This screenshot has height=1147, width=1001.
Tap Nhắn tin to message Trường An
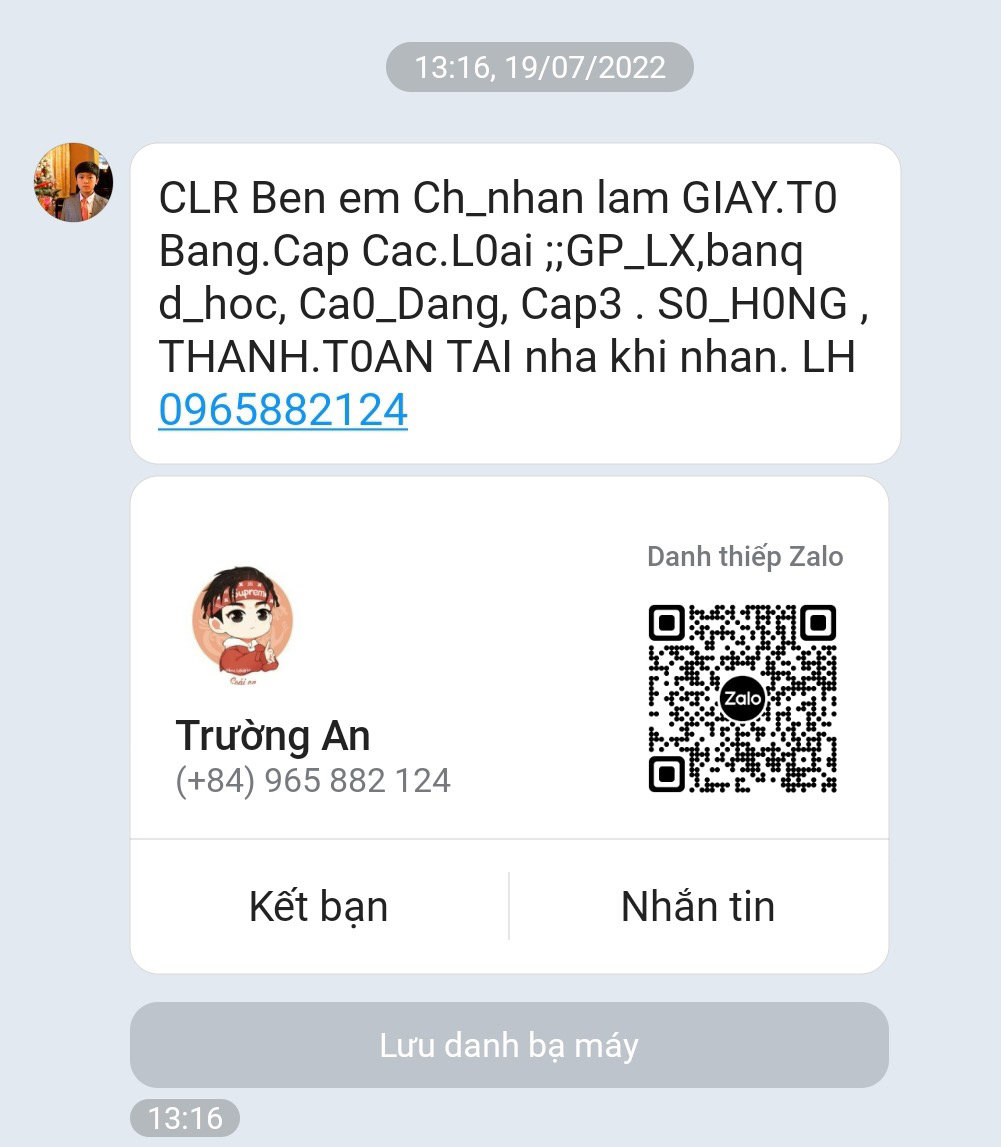697,906
